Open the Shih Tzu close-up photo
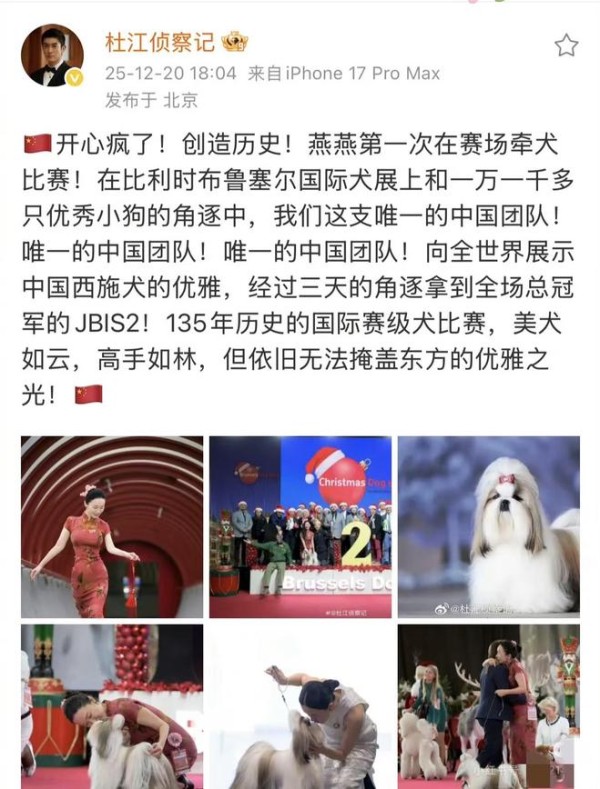600x789 pixels. pos(489,526)
